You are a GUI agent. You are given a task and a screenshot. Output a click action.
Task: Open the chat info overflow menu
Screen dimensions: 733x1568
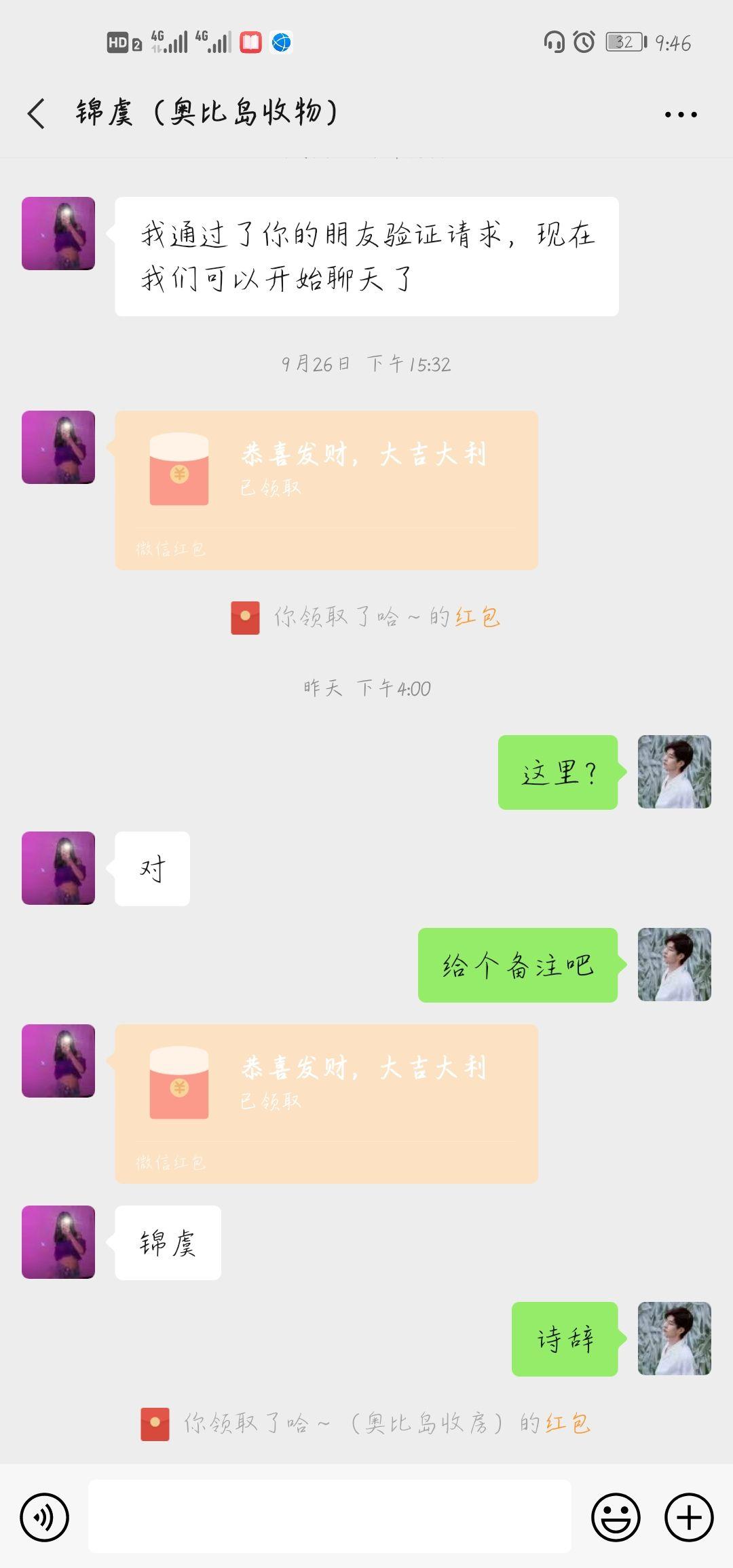pyautogui.click(x=681, y=115)
